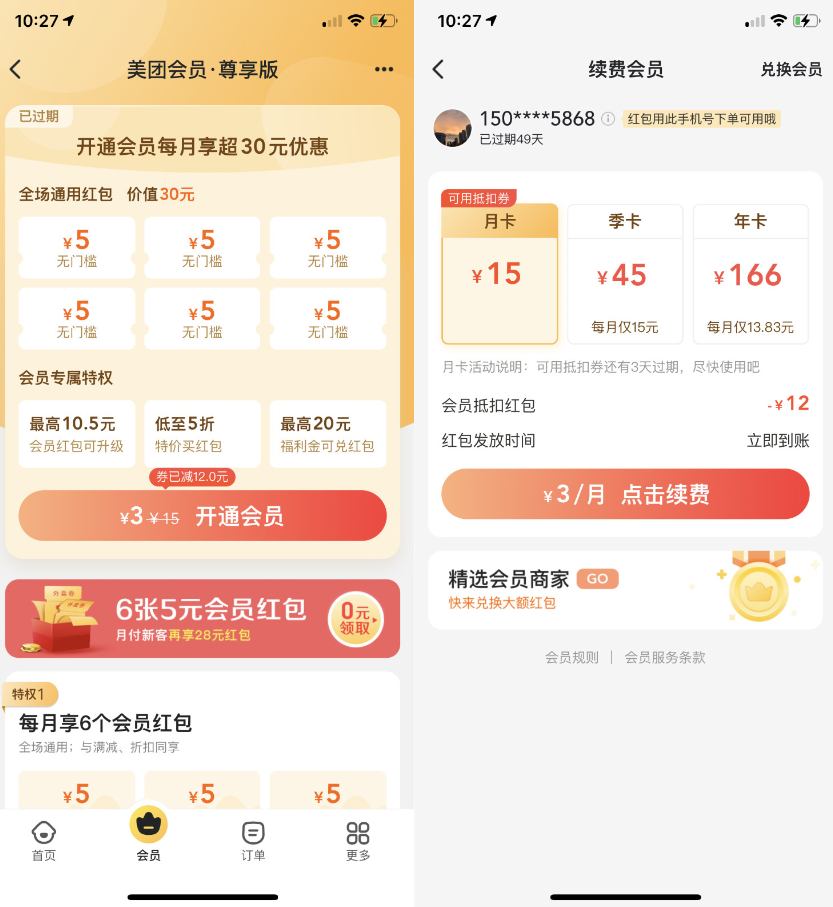
Task: Open the 最高20元 福利金可兑红包 card
Action: click(x=327, y=434)
